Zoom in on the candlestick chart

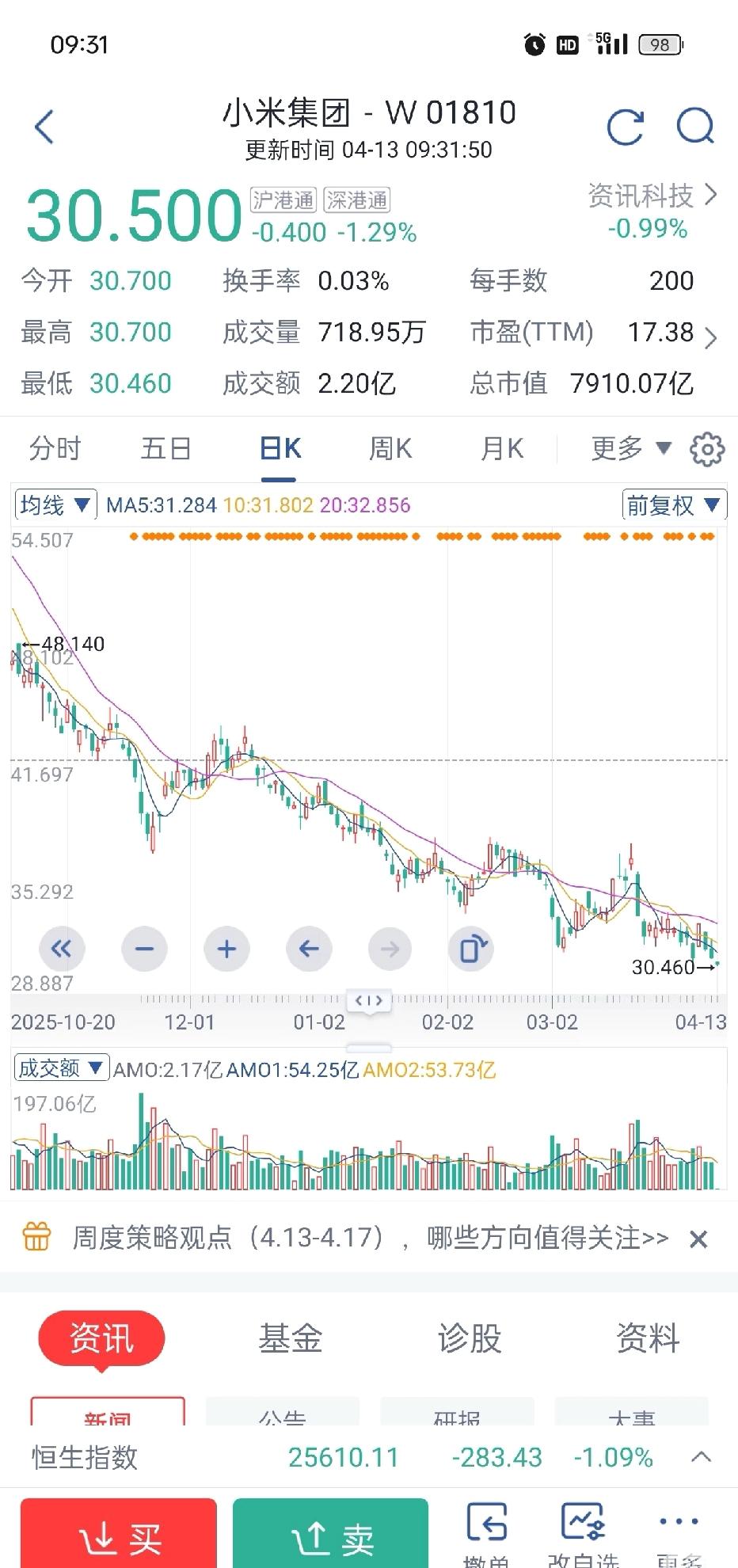tap(226, 949)
